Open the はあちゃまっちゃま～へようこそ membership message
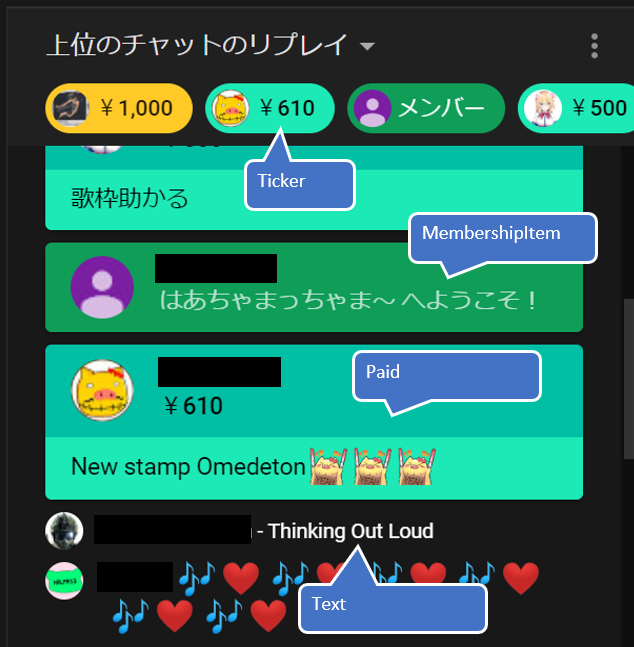This screenshot has width=634, height=647. pyautogui.click(x=314, y=288)
